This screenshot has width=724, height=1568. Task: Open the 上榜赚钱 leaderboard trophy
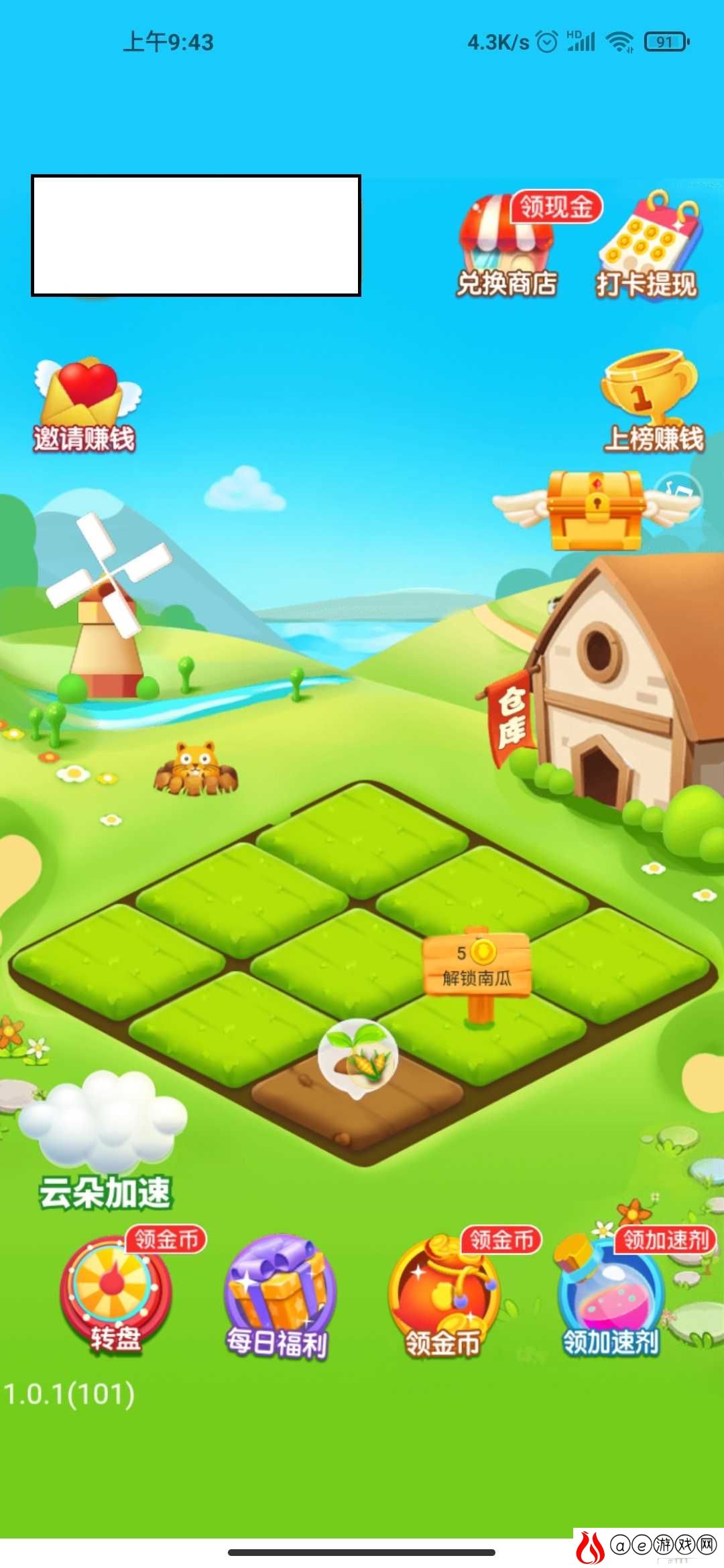click(x=651, y=401)
